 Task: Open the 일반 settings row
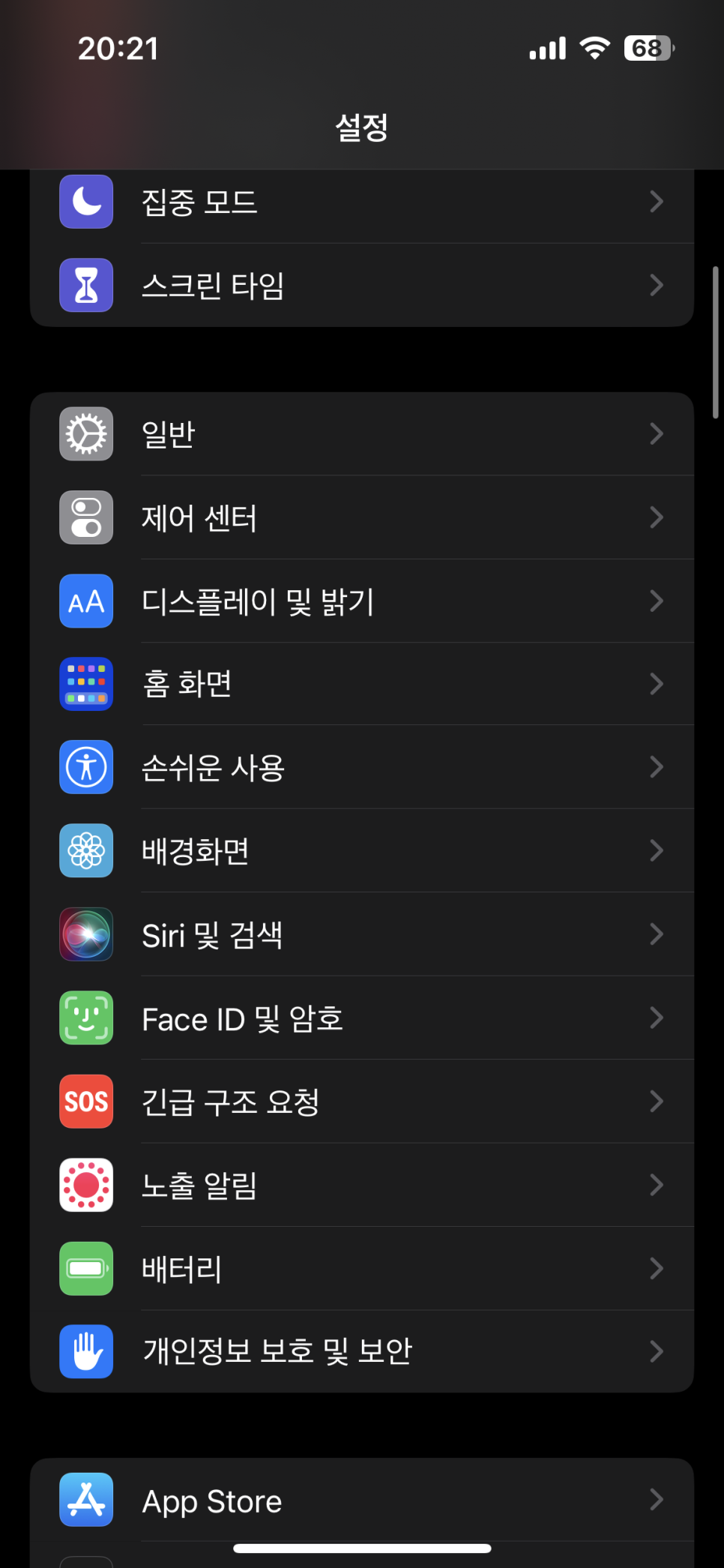click(x=362, y=434)
